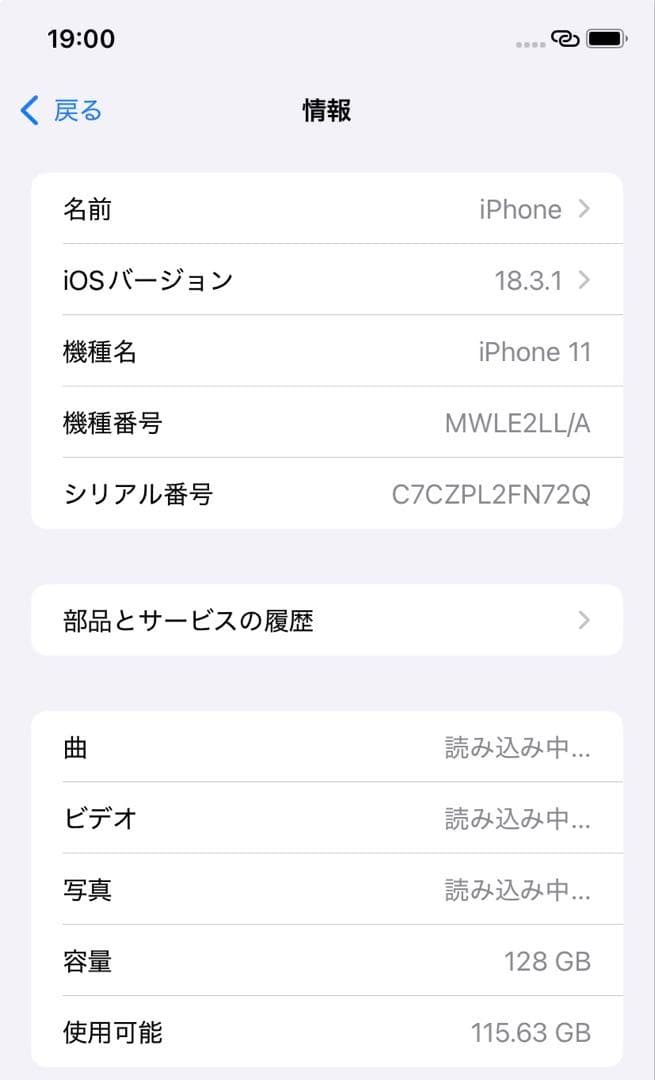Open the iOSバージョン row
Image resolution: width=655 pixels, height=1080 pixels.
point(326,280)
